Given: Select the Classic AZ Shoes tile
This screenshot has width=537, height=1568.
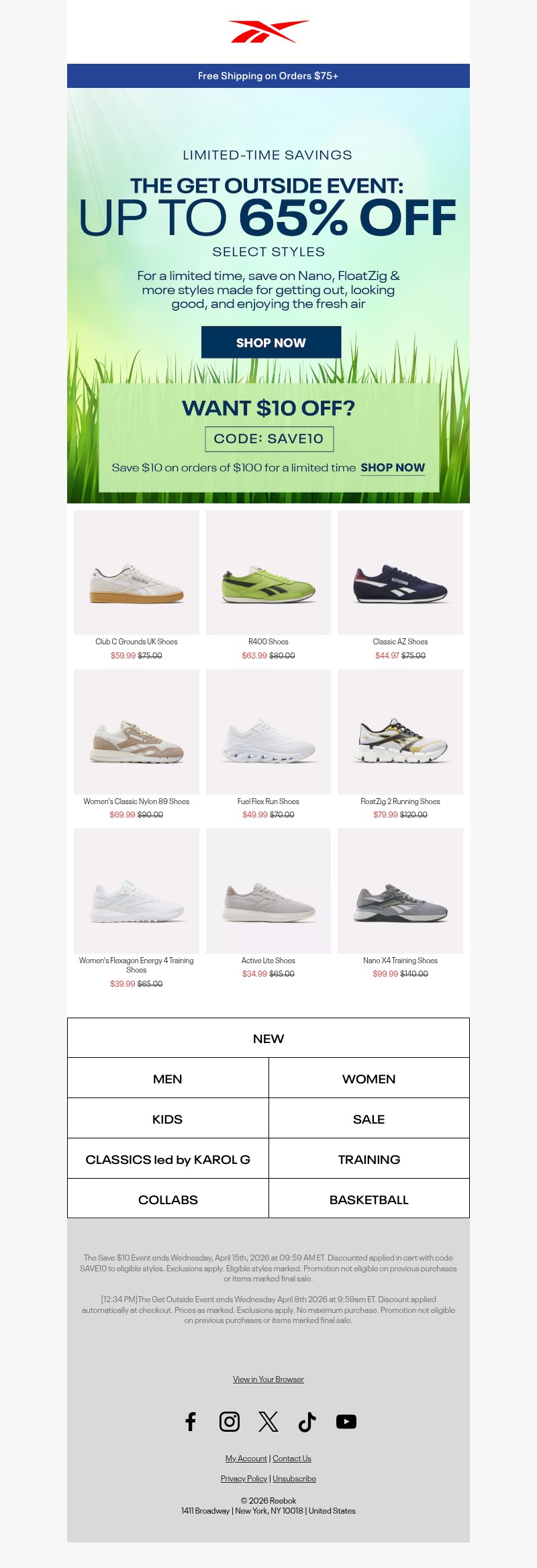Looking at the screenshot, I should (400, 573).
